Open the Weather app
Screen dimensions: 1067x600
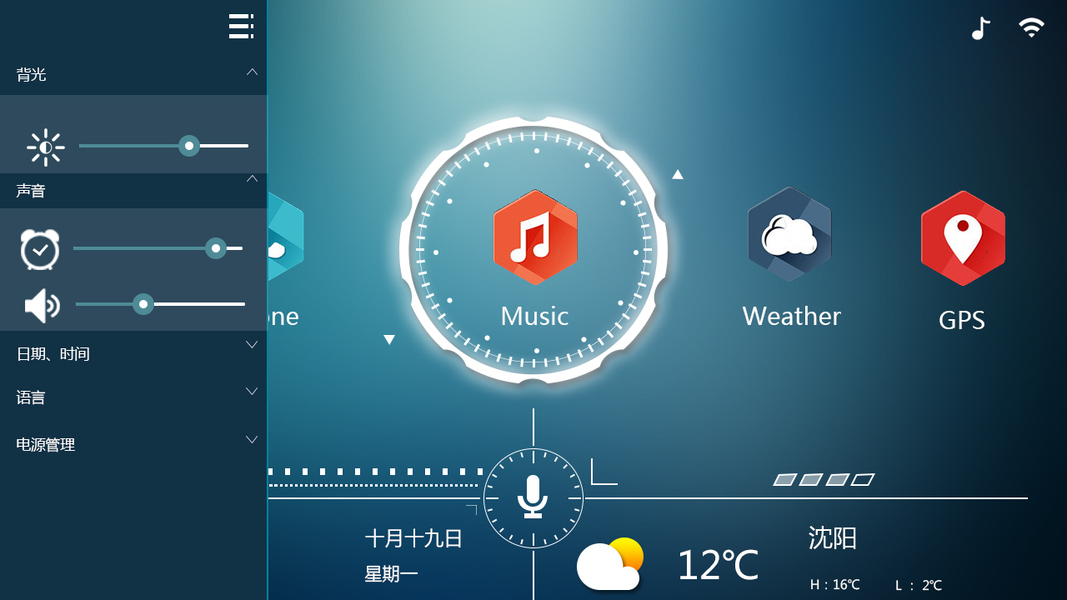791,259
